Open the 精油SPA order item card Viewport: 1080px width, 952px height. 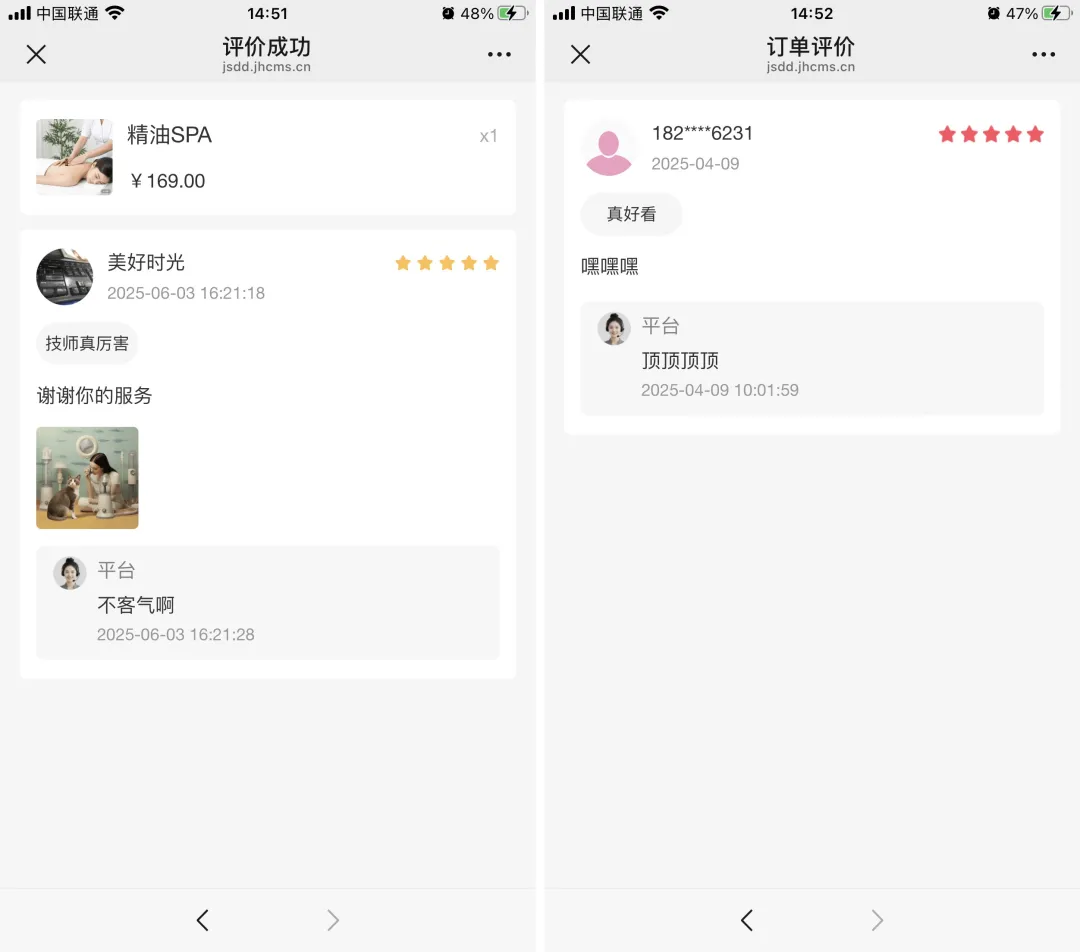tap(267, 157)
